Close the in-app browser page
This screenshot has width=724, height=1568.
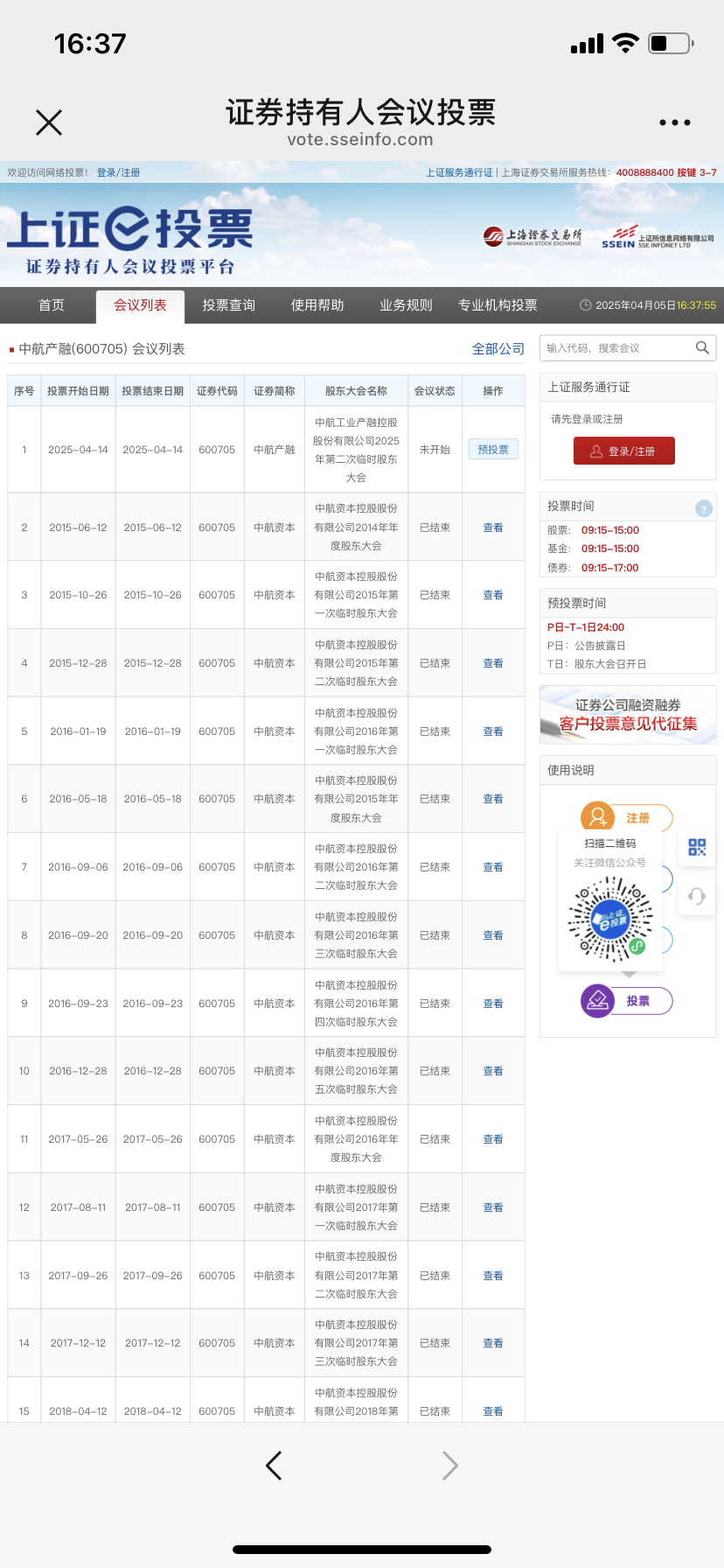pyautogui.click(x=49, y=122)
